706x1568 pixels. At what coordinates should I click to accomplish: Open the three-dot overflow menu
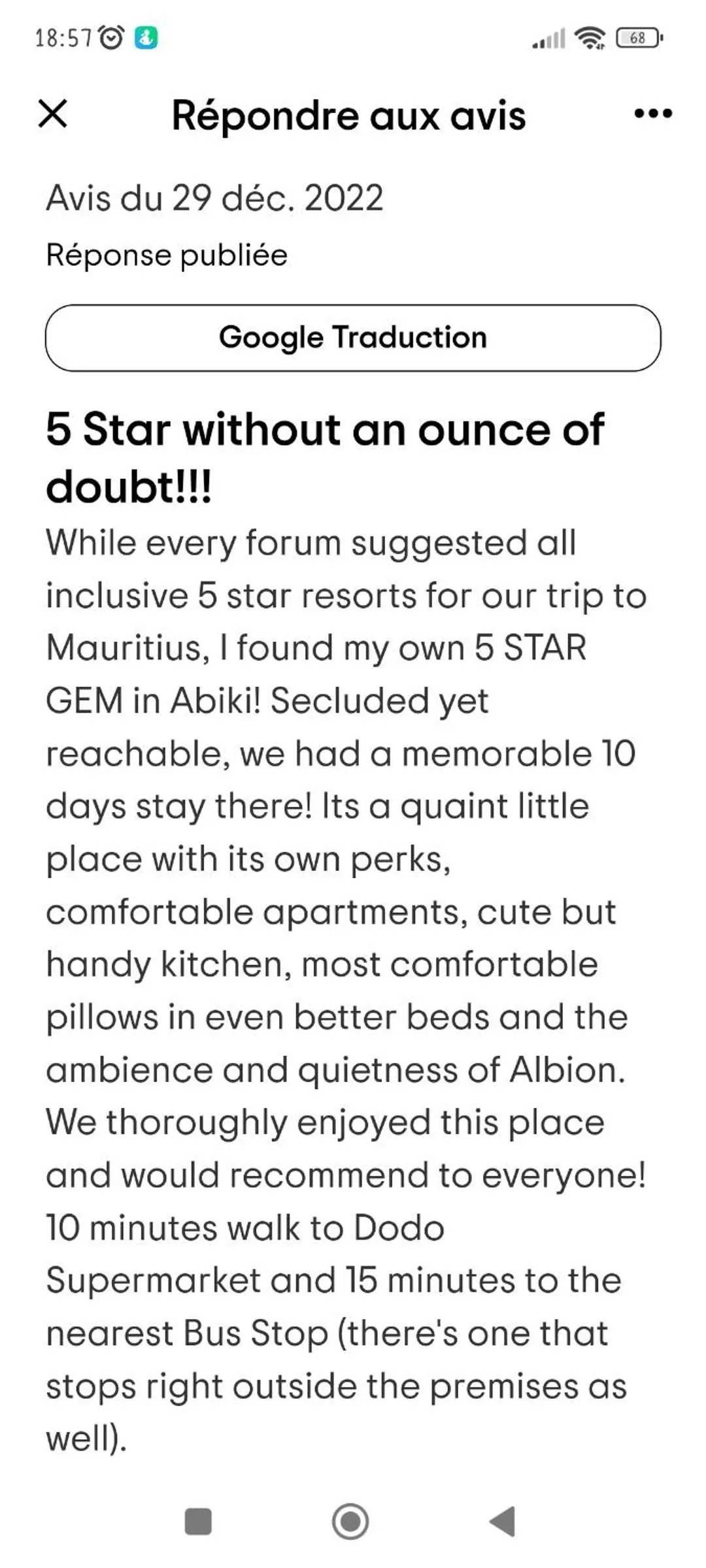pos(653,114)
